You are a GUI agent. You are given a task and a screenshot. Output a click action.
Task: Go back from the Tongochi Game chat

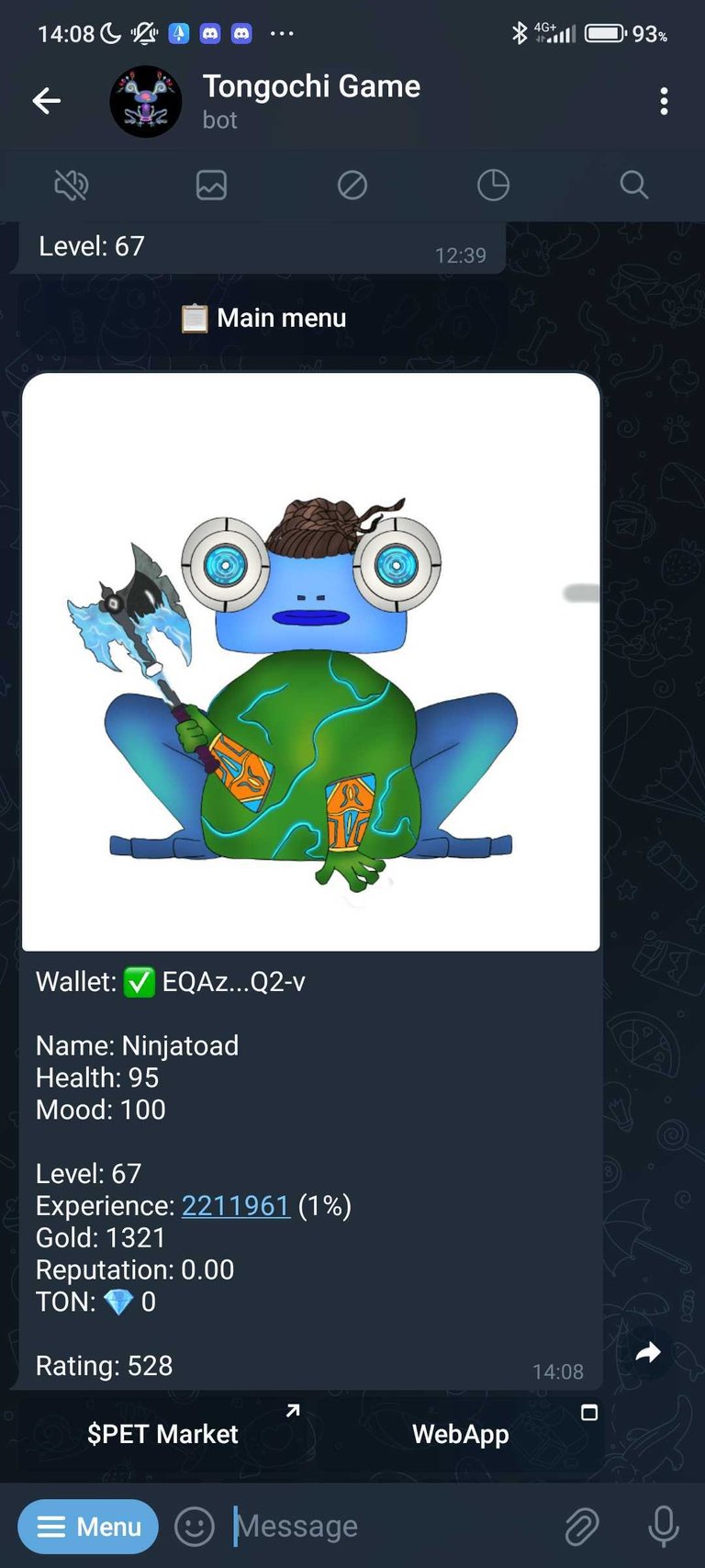47,101
